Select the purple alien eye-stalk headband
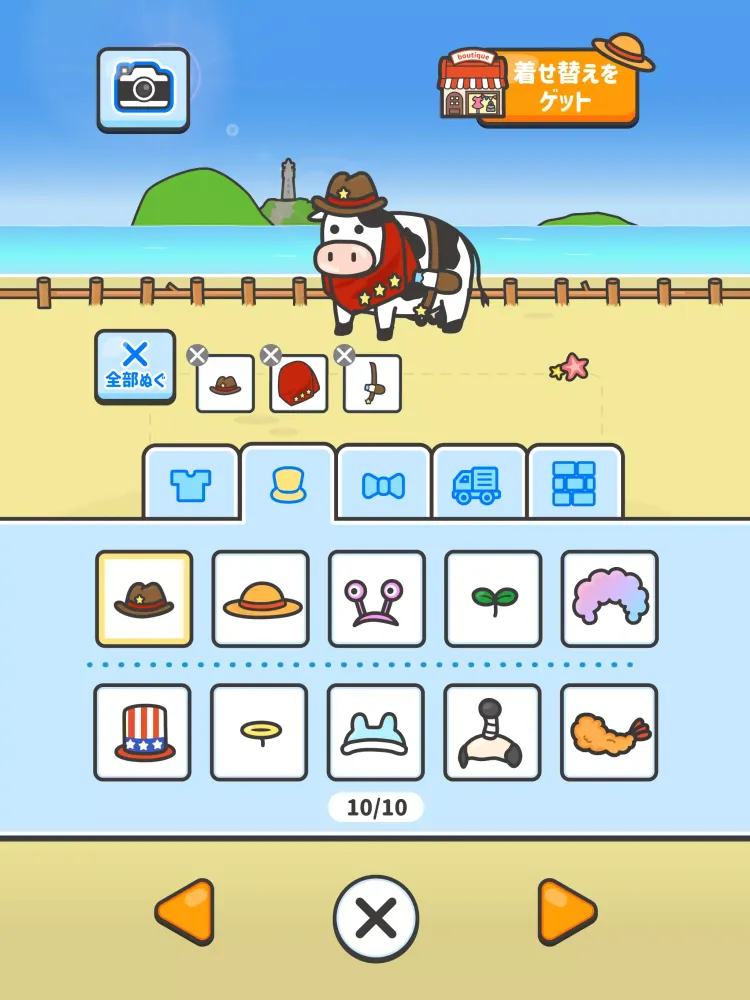Viewport: 750px width, 1000px height. [x=377, y=599]
